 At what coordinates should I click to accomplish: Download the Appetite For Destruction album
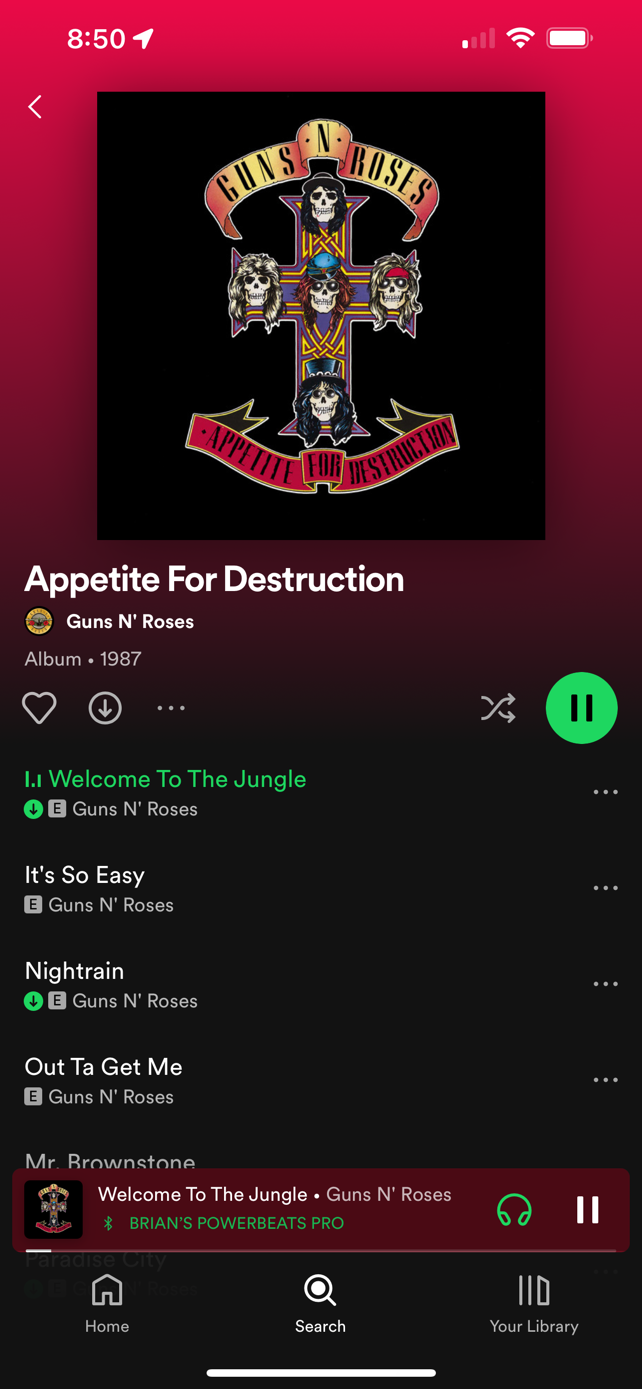pos(105,708)
